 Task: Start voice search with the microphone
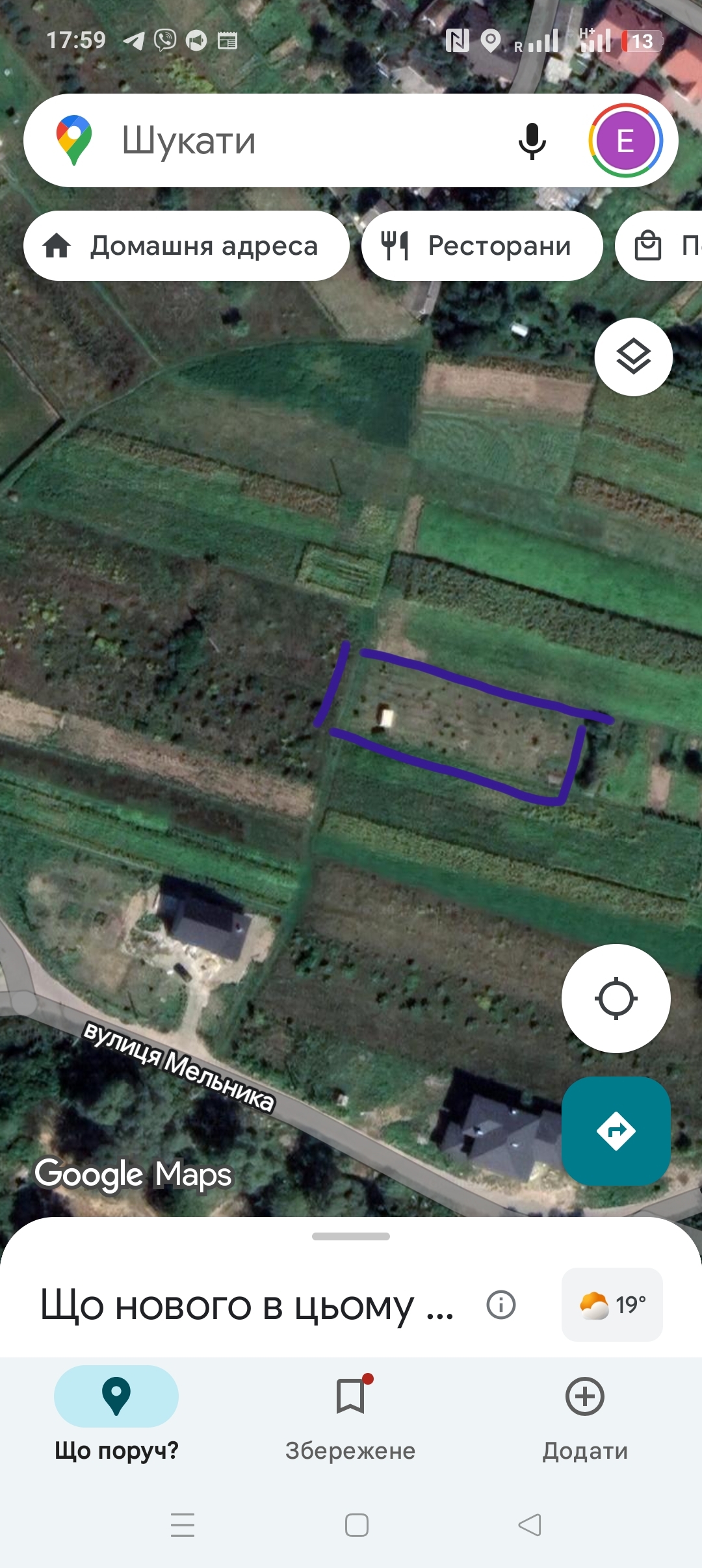532,140
